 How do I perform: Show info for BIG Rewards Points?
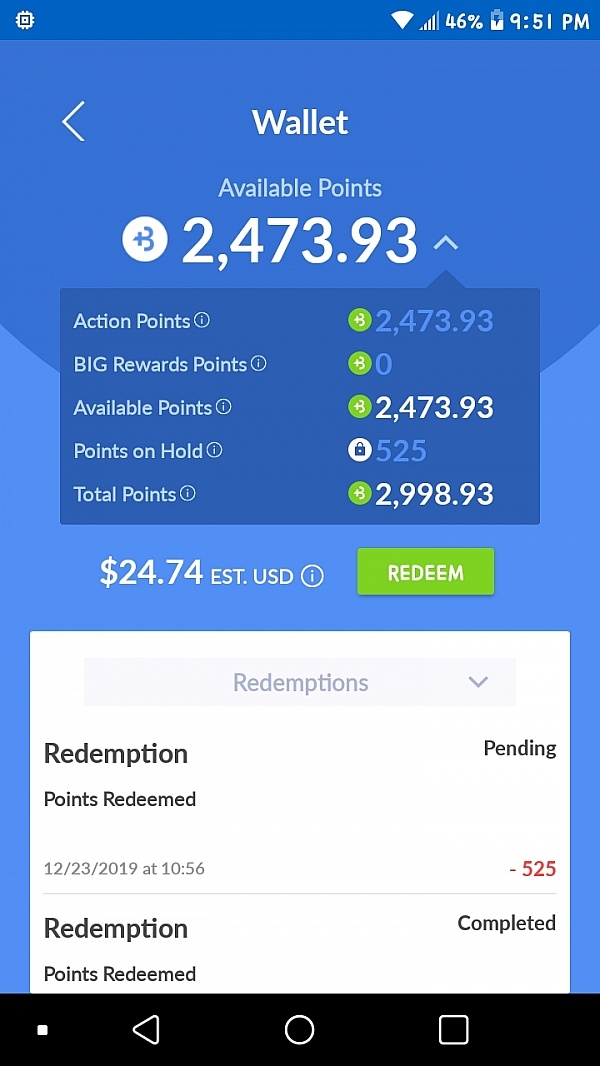[x=258, y=364]
